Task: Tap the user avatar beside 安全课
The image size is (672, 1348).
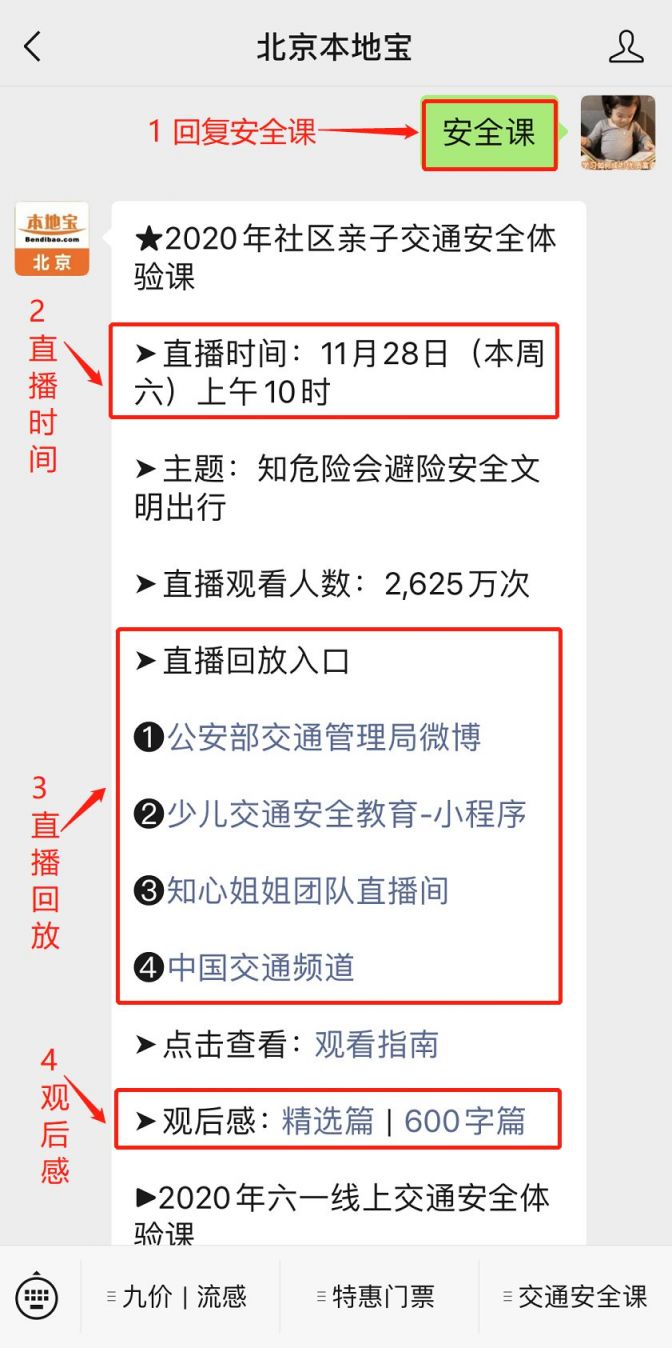Action: [618, 132]
